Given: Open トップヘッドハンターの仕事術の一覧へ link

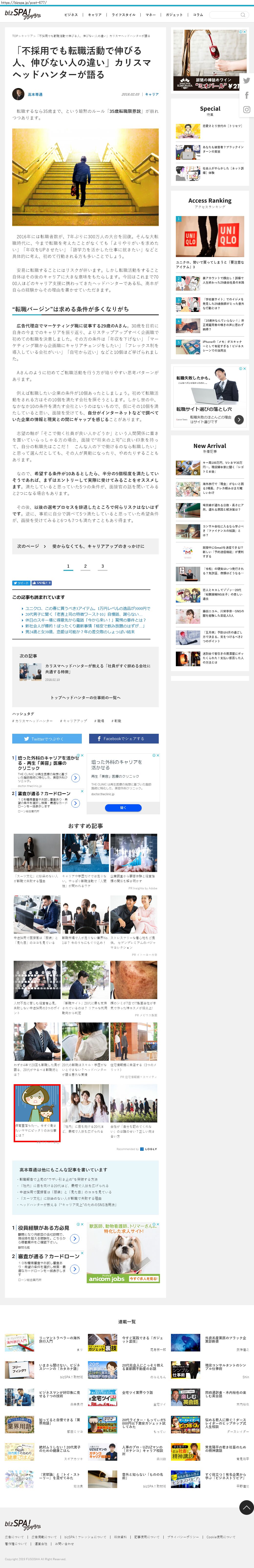Looking at the screenshot, I should [x=85, y=698].
